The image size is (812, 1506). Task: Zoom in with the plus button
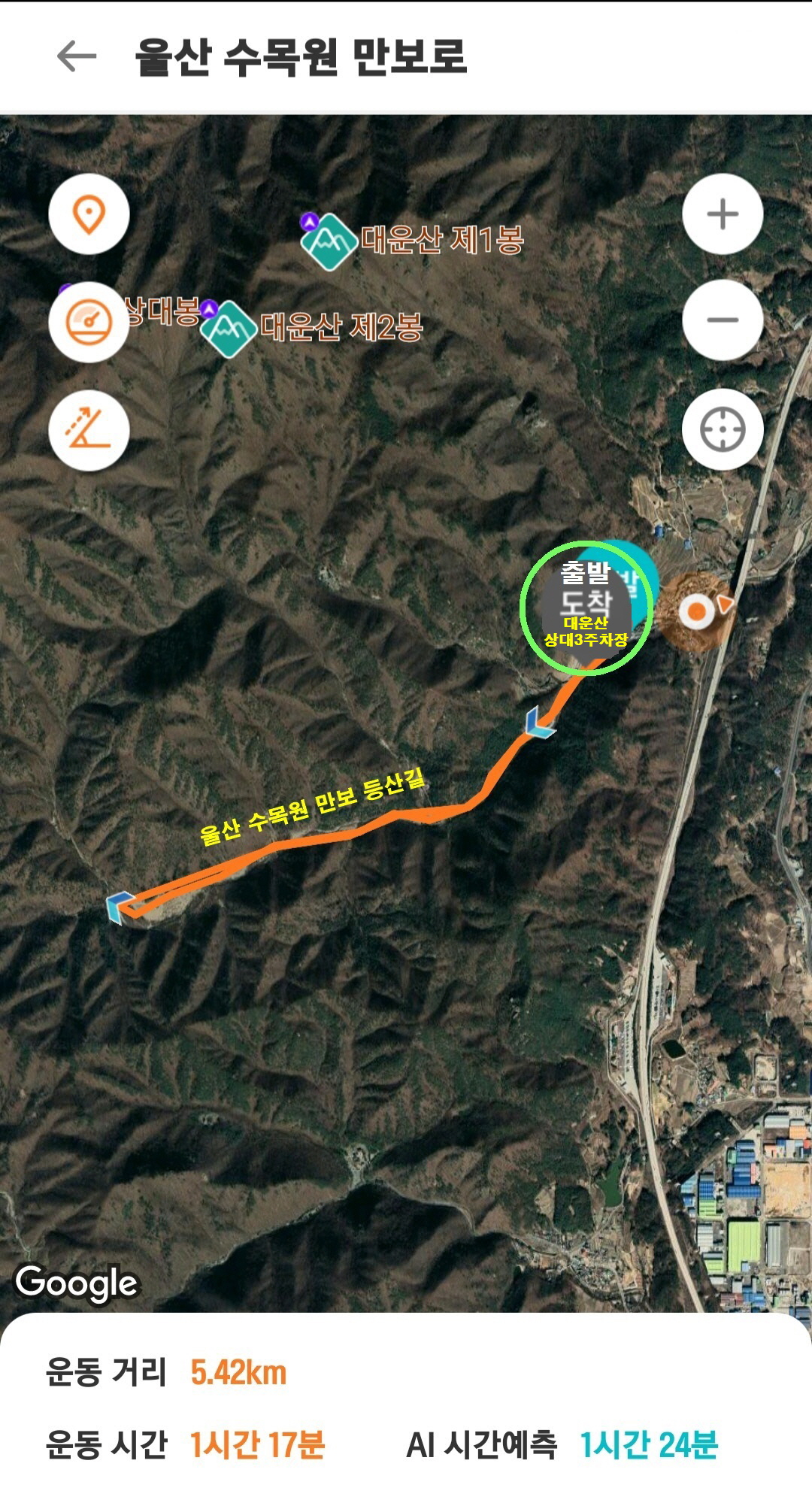[x=723, y=214]
